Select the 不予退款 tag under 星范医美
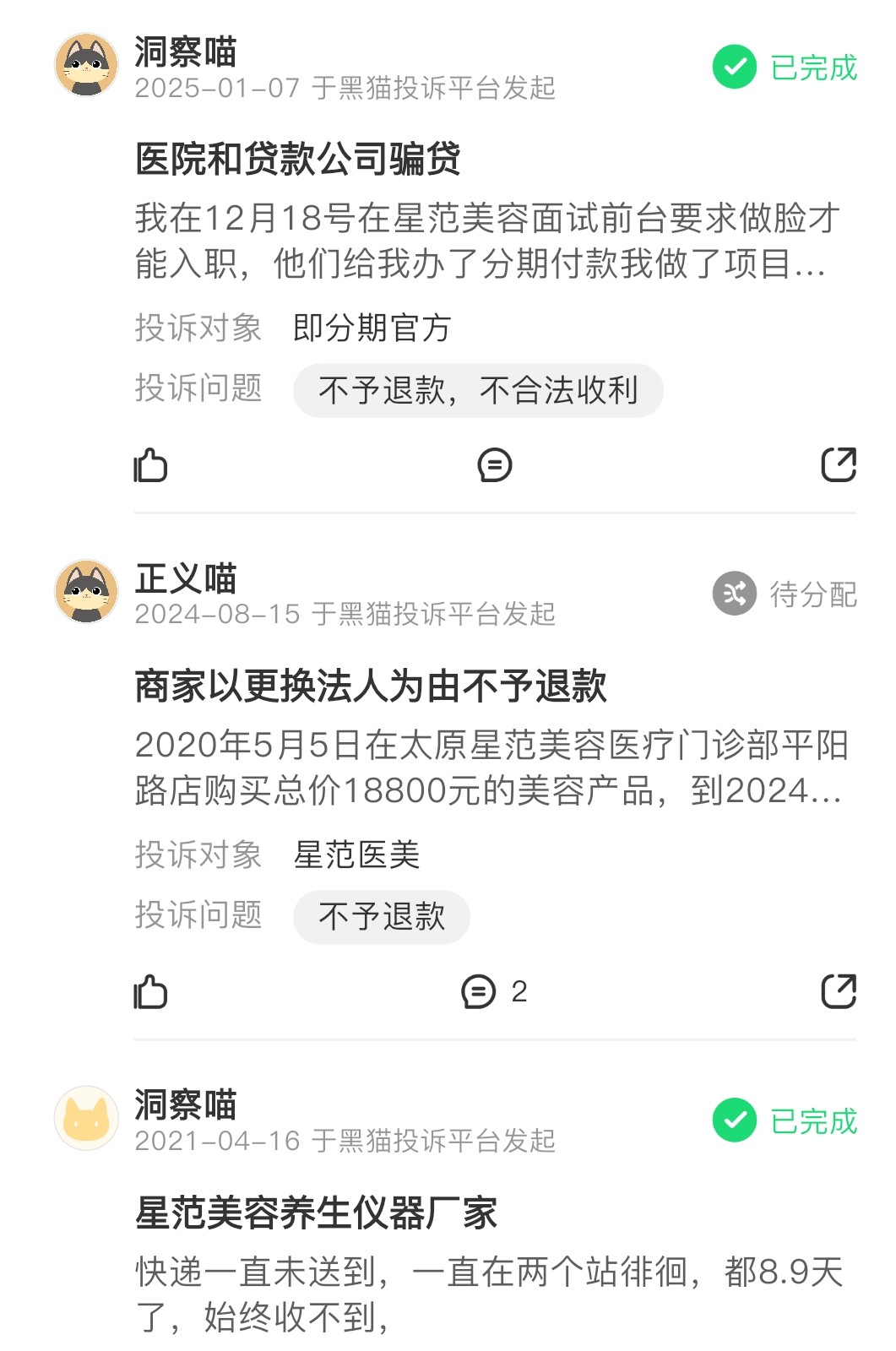 tap(381, 917)
